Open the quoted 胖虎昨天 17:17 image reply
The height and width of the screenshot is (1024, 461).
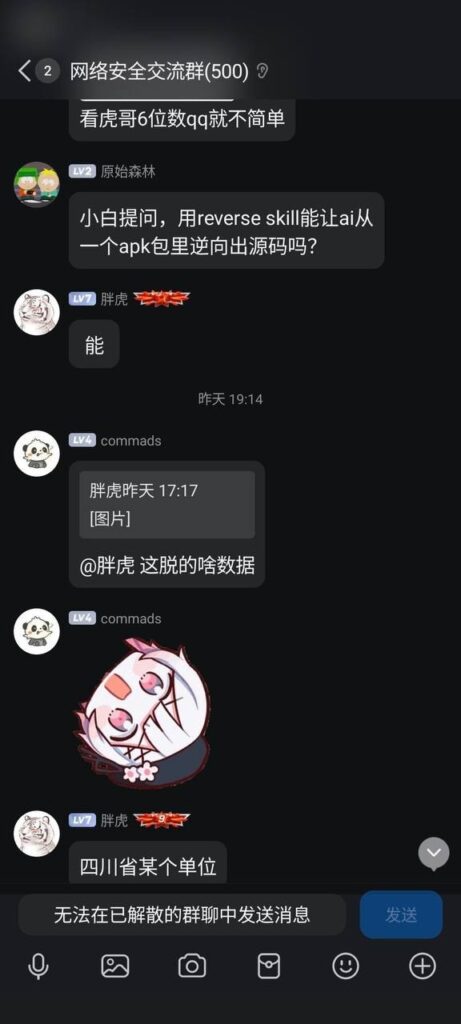point(167,505)
